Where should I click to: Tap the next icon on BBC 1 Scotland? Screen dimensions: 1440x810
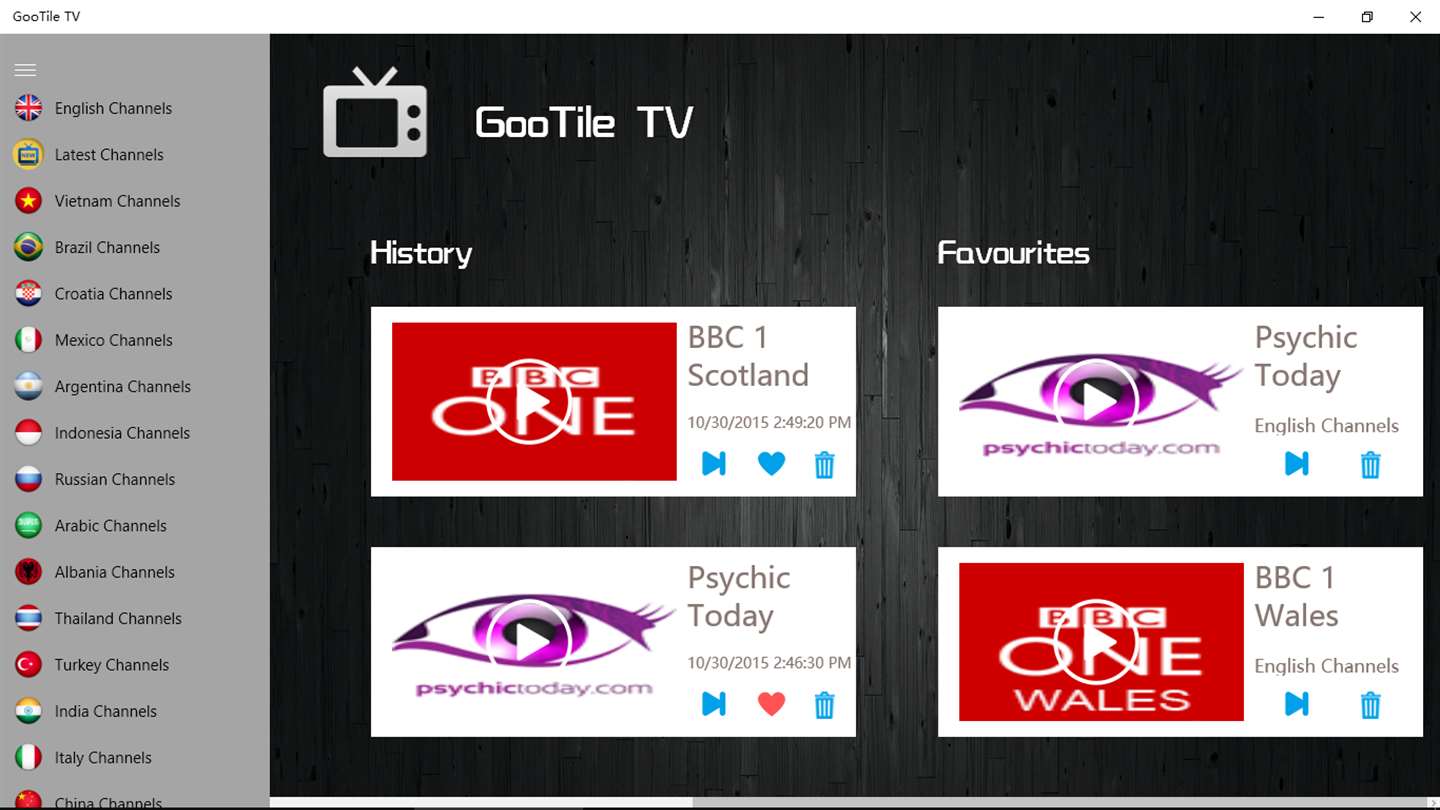(x=714, y=464)
